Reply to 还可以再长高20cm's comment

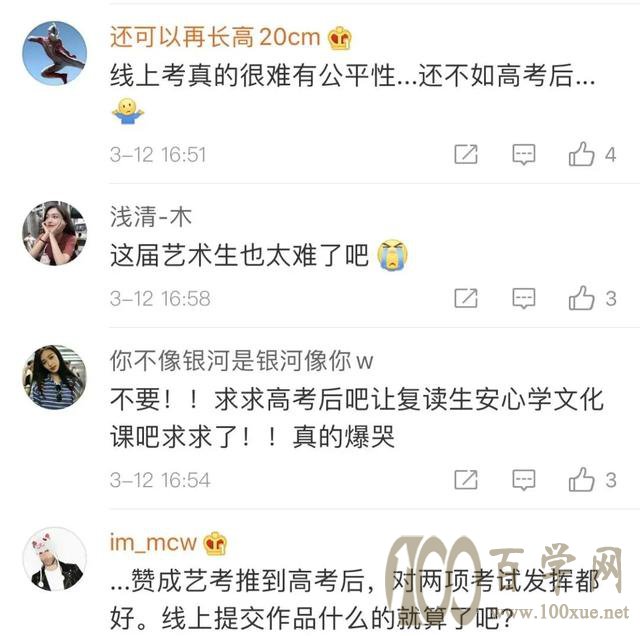click(523, 154)
